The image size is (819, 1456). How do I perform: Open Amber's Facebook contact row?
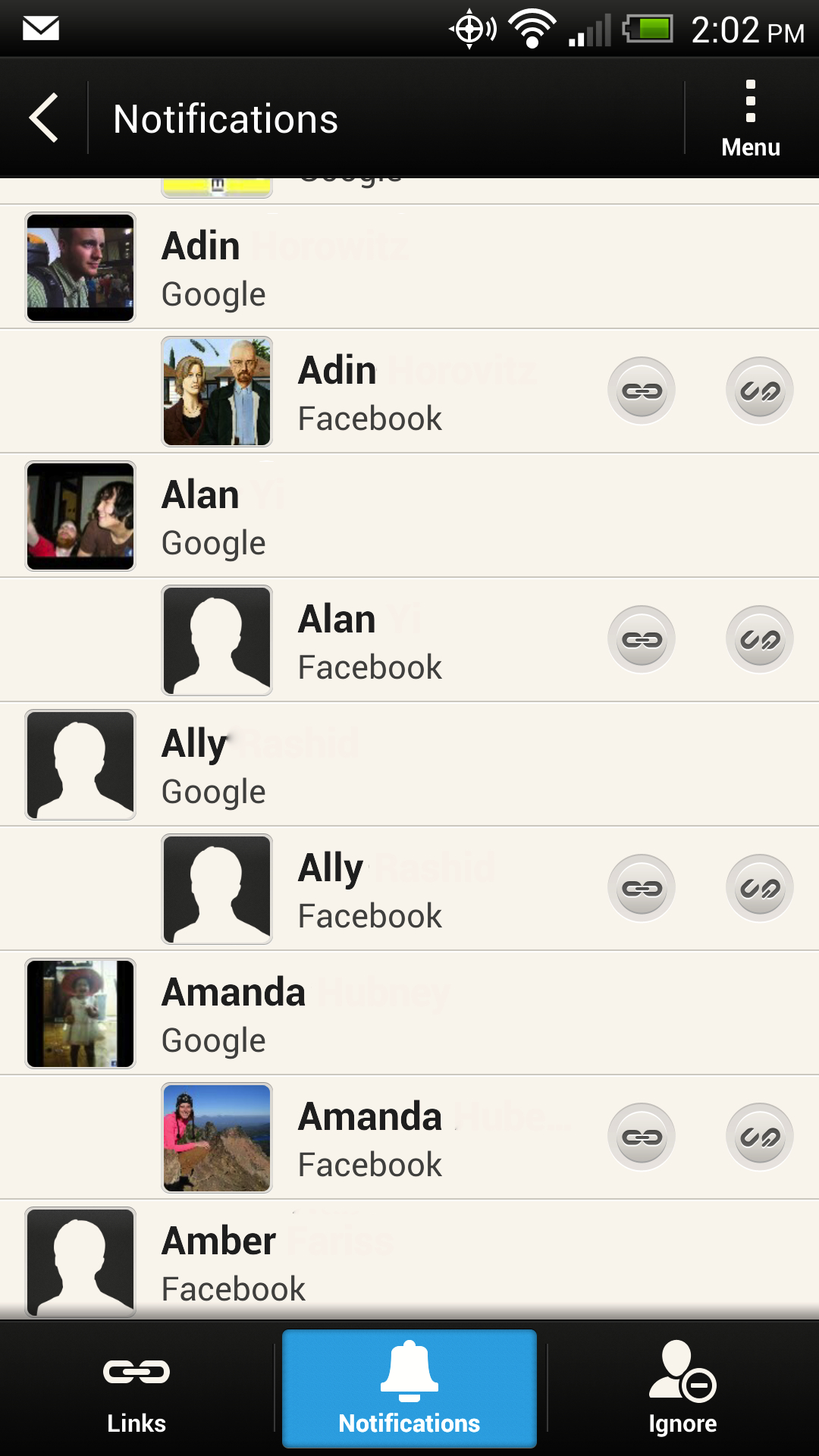(x=409, y=1260)
